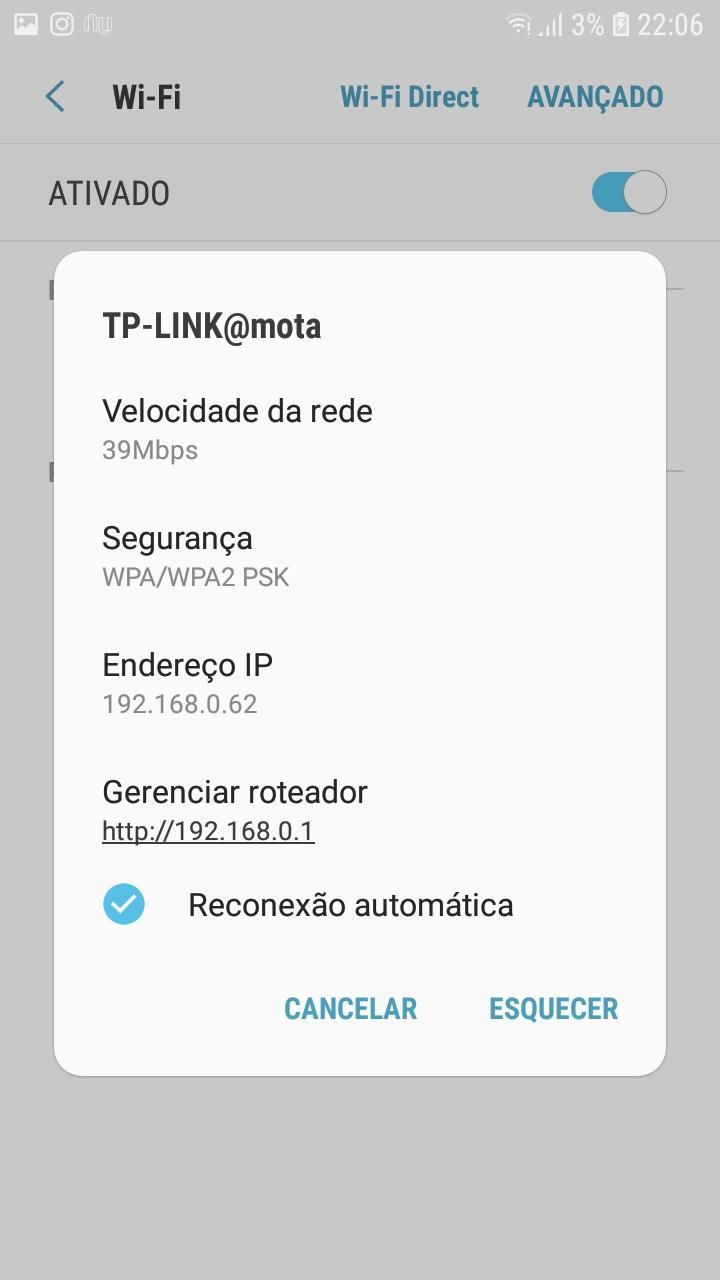Open Wi-Fi Direct

pyautogui.click(x=409, y=97)
